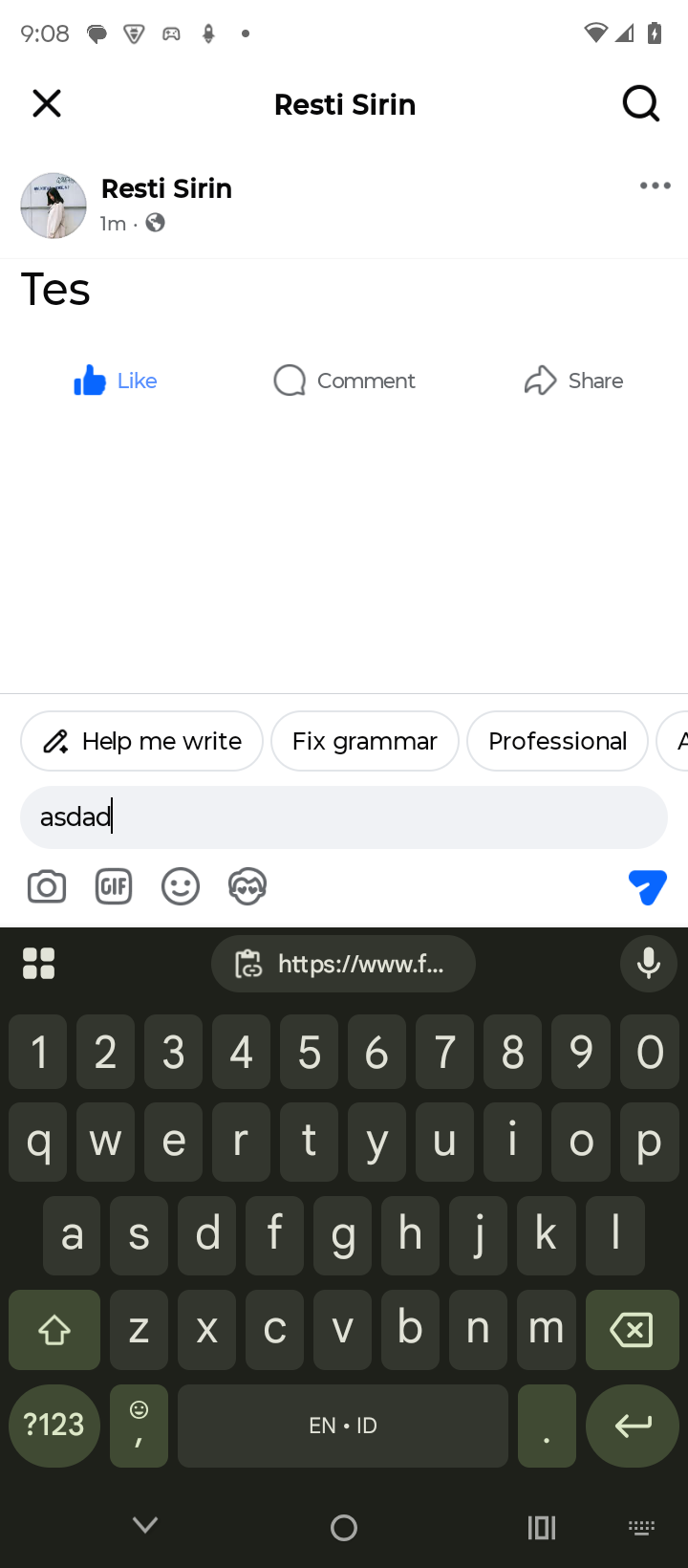
Task: Open search from the top bar
Action: (640, 103)
